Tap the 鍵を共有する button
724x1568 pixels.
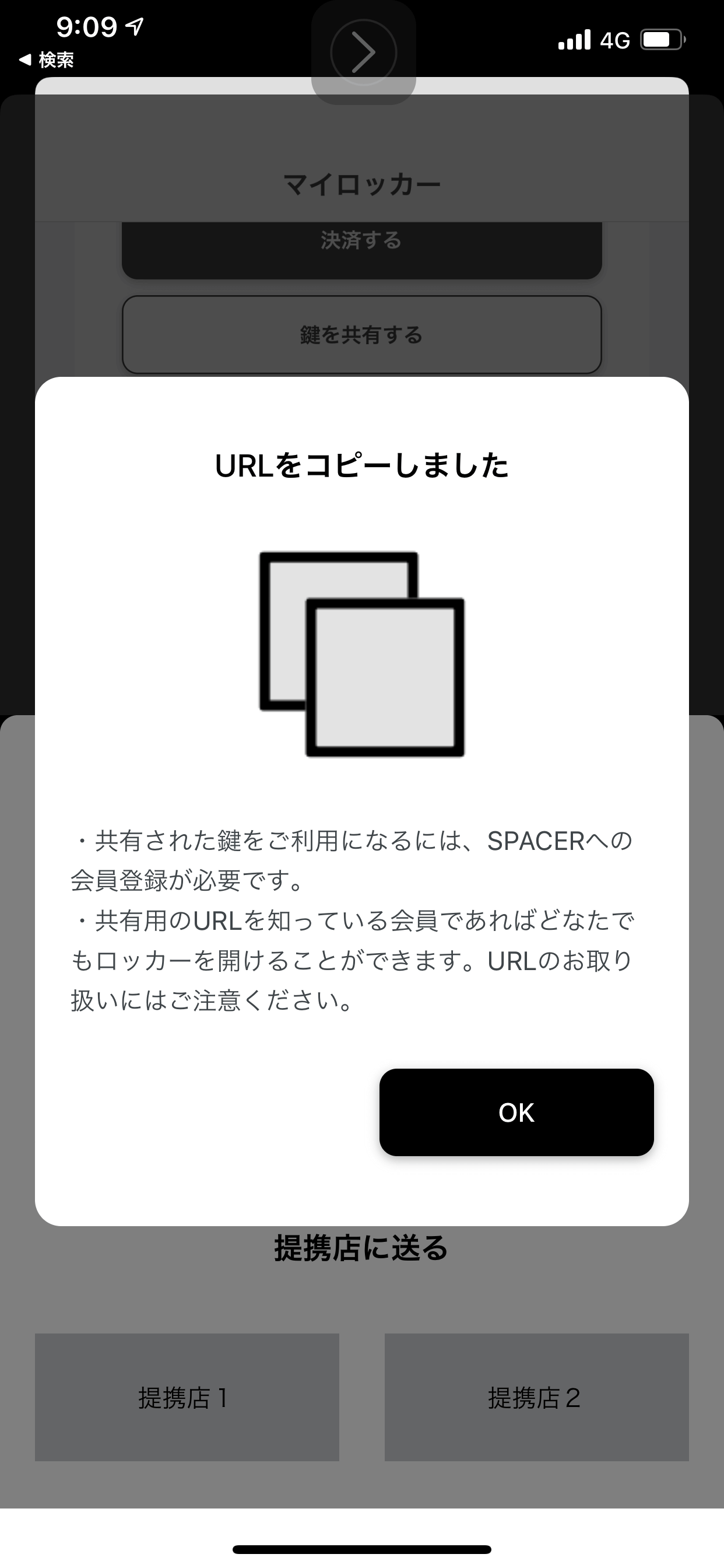[x=362, y=334]
